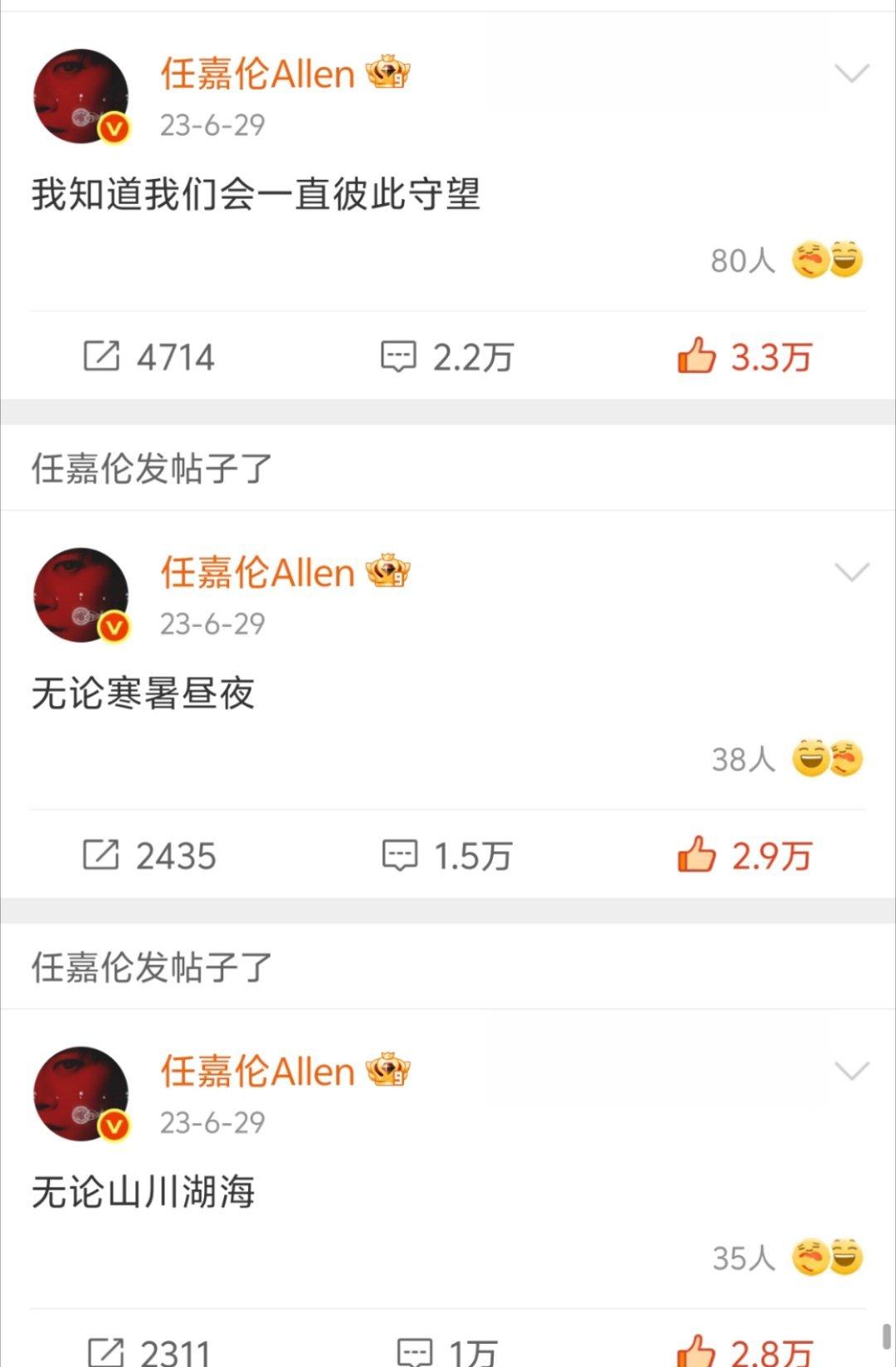Open the chevron menu on the 无论寒暑昼夜 post
896x1367 pixels.
pos(851,572)
